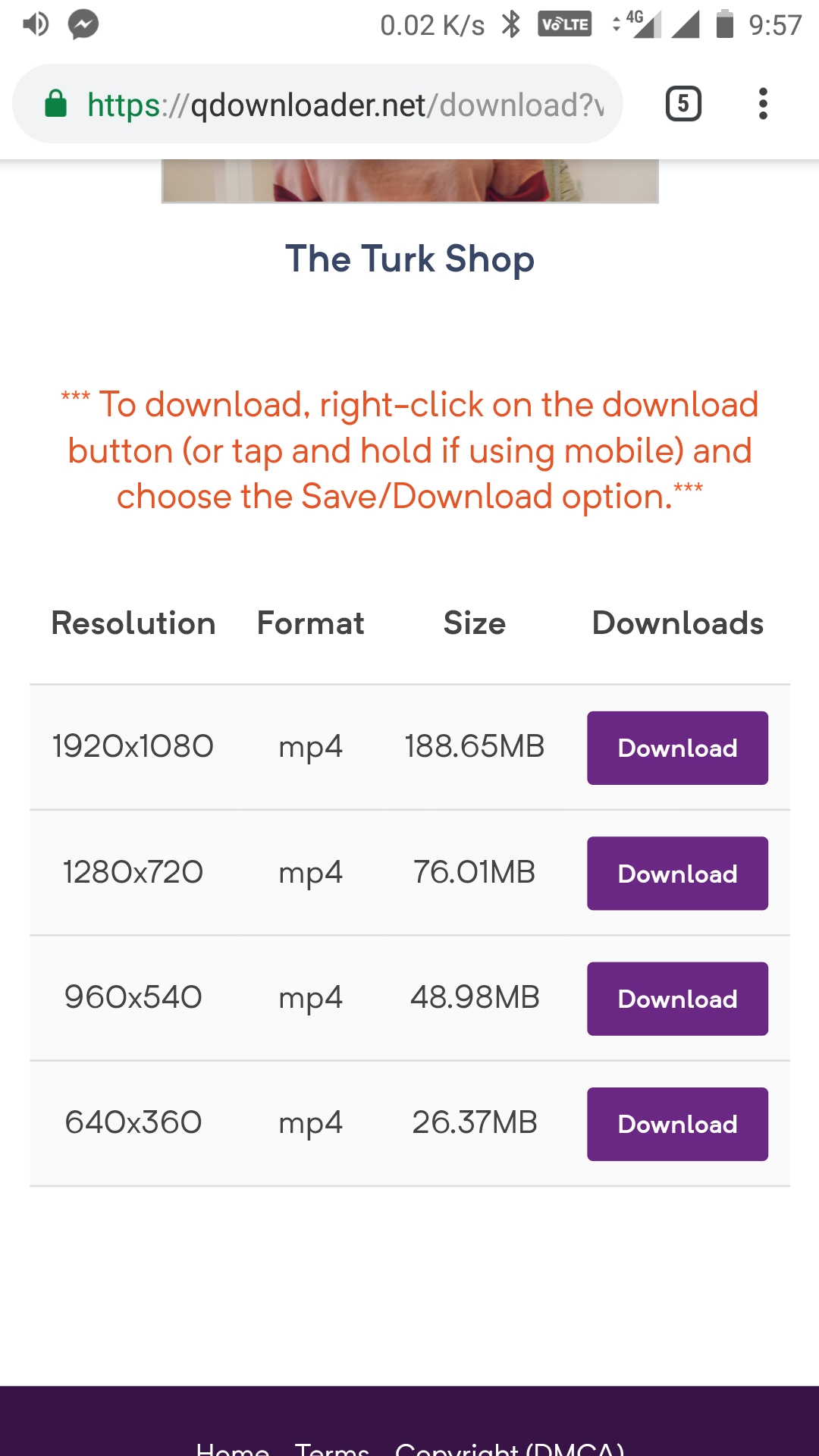Edit the qdownloader.net address bar
The width and height of the screenshot is (819, 1456).
(x=345, y=105)
